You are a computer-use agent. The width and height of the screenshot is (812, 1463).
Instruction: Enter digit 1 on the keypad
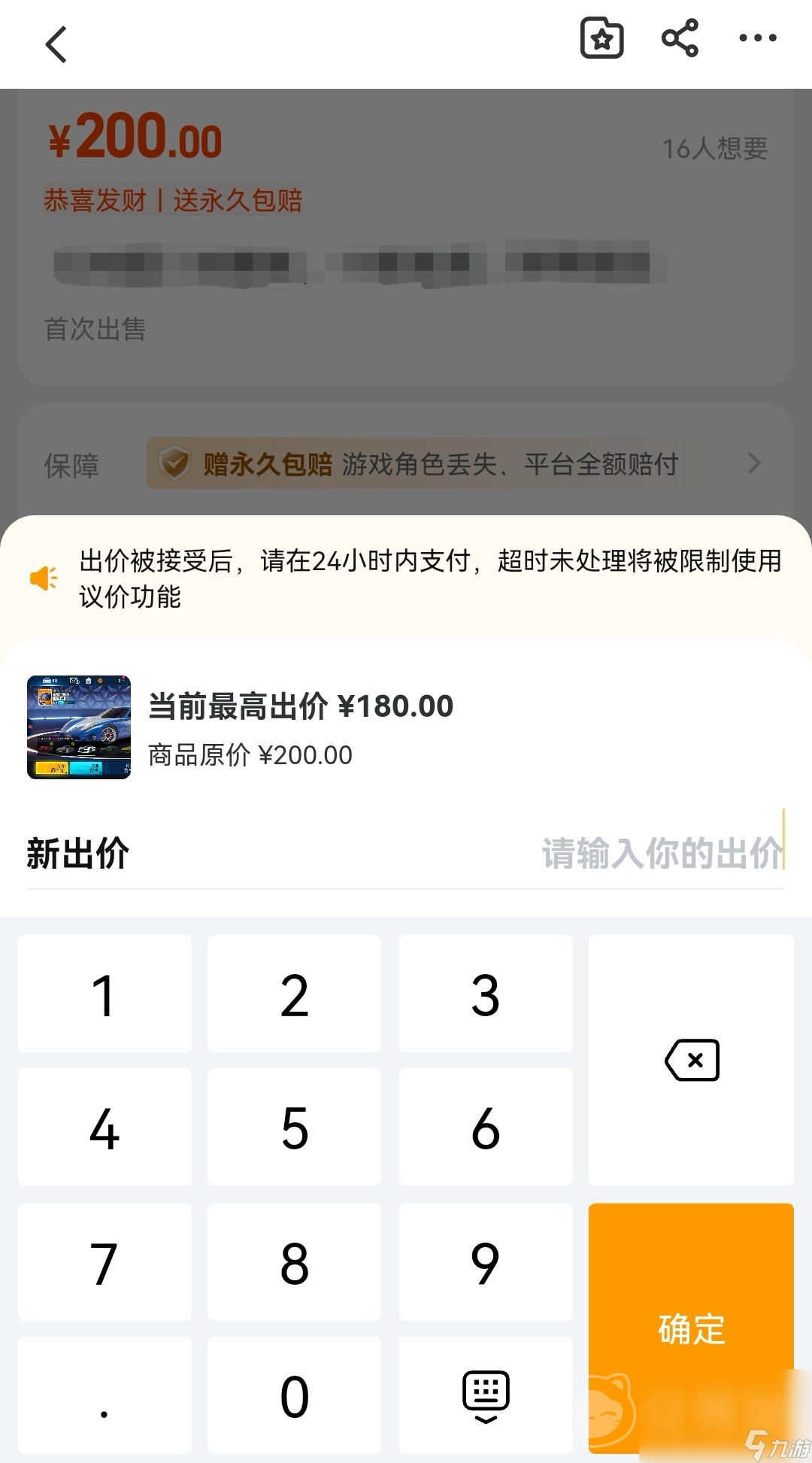click(105, 994)
